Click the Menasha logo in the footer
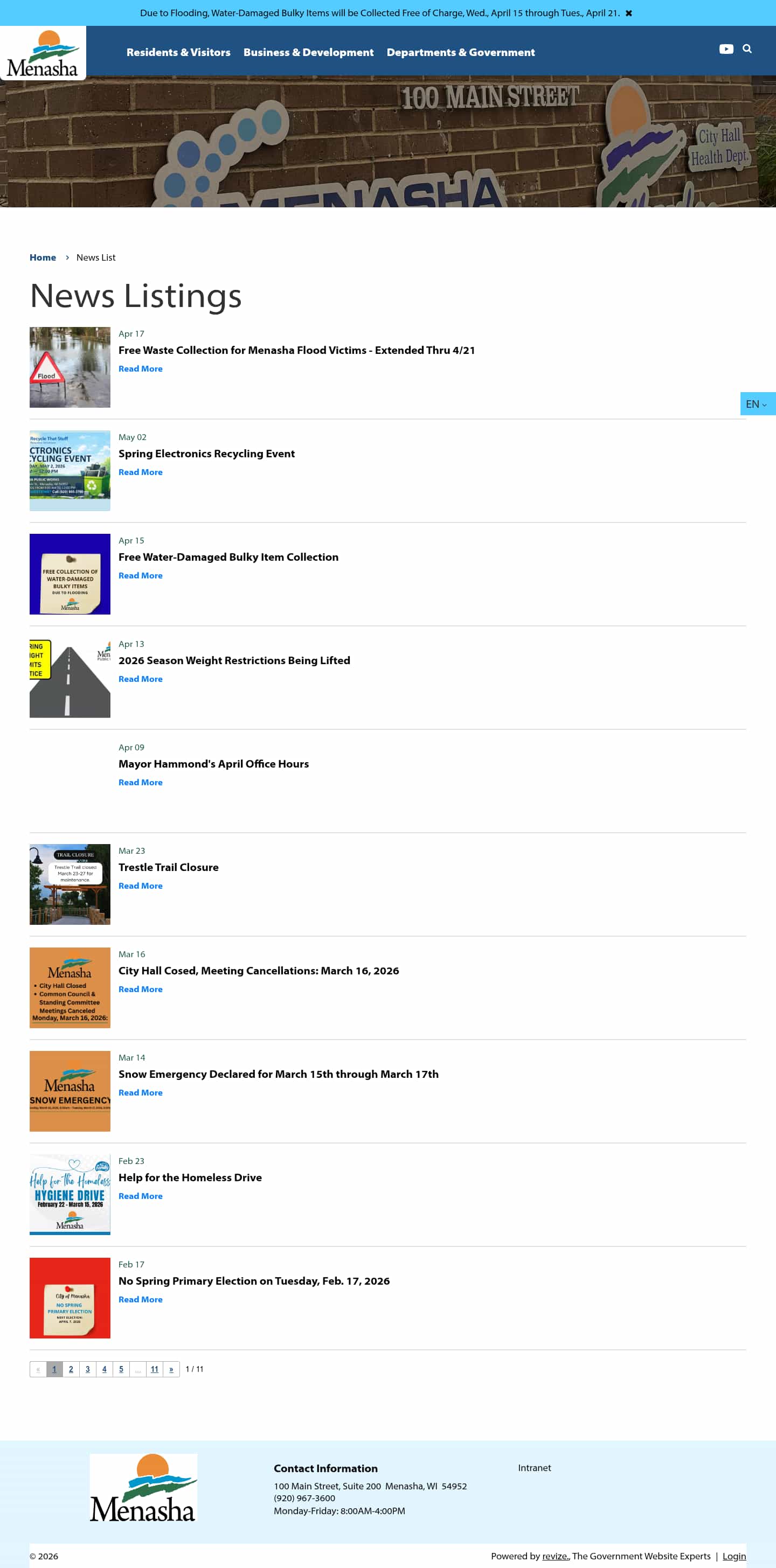The height and width of the screenshot is (1568, 776). coord(144,1488)
